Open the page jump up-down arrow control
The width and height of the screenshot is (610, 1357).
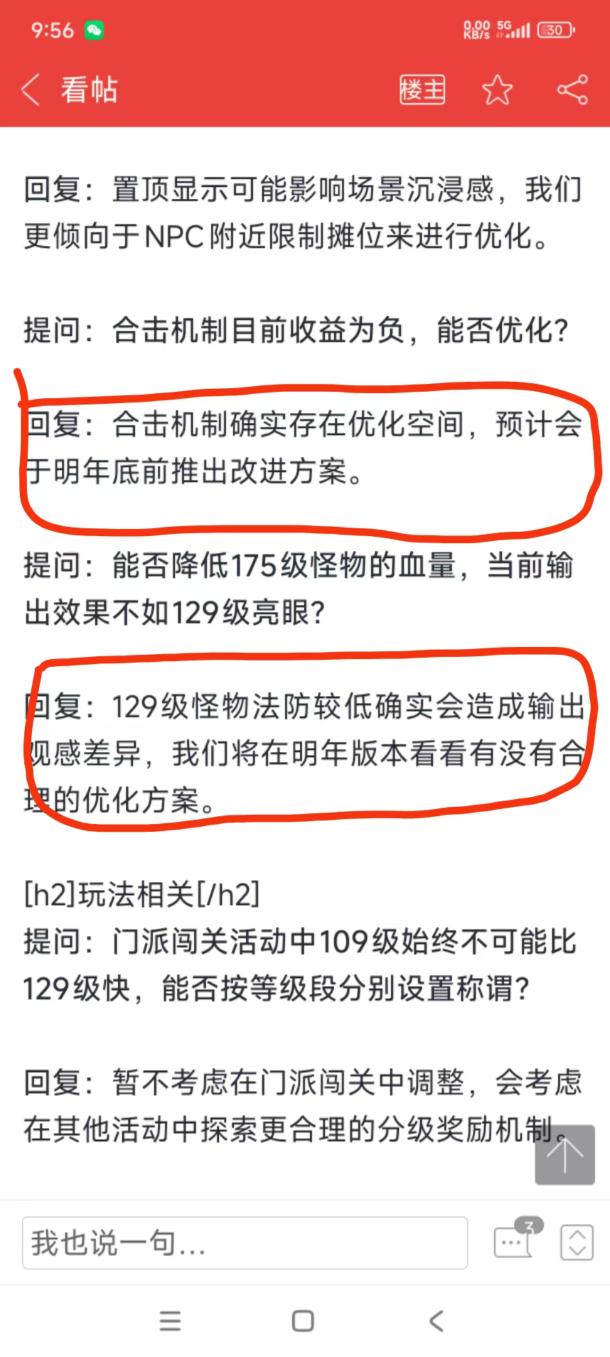[x=577, y=1242]
